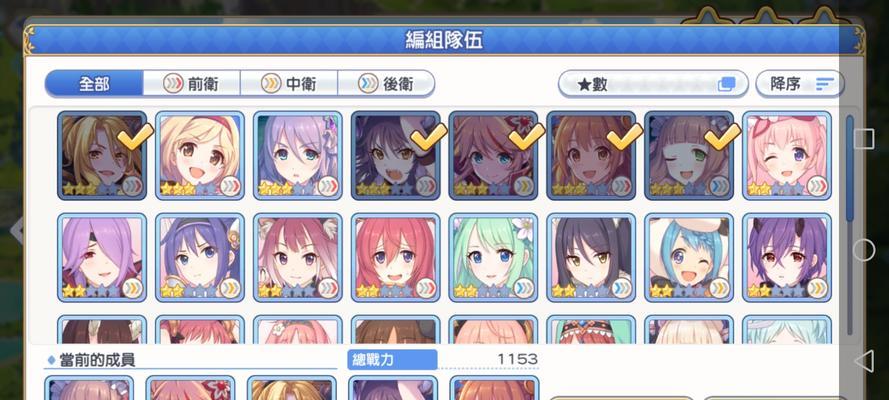The image size is (889, 400).
Task: Select the light-blue haired character with white hat
Action: [689, 257]
